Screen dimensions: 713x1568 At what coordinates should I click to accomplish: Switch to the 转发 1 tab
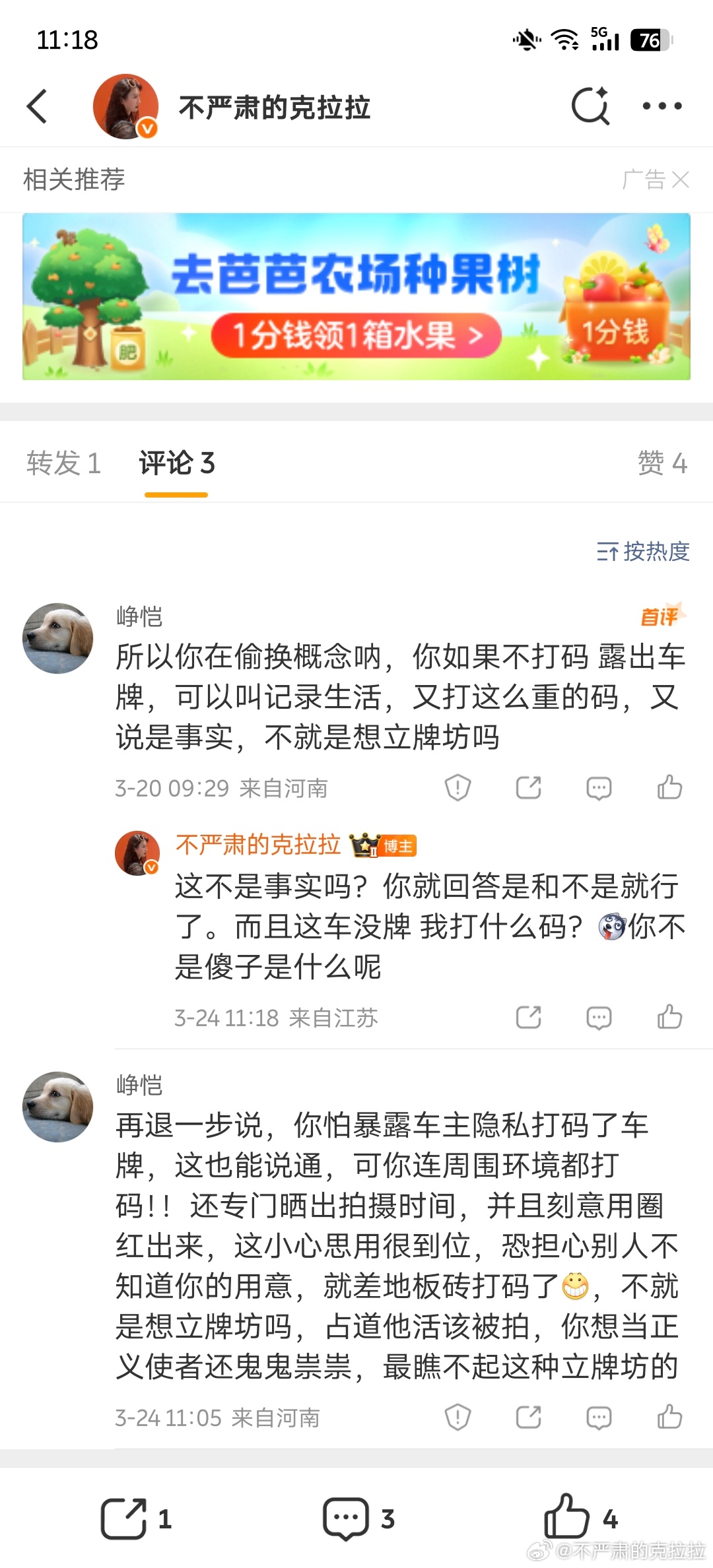click(63, 463)
